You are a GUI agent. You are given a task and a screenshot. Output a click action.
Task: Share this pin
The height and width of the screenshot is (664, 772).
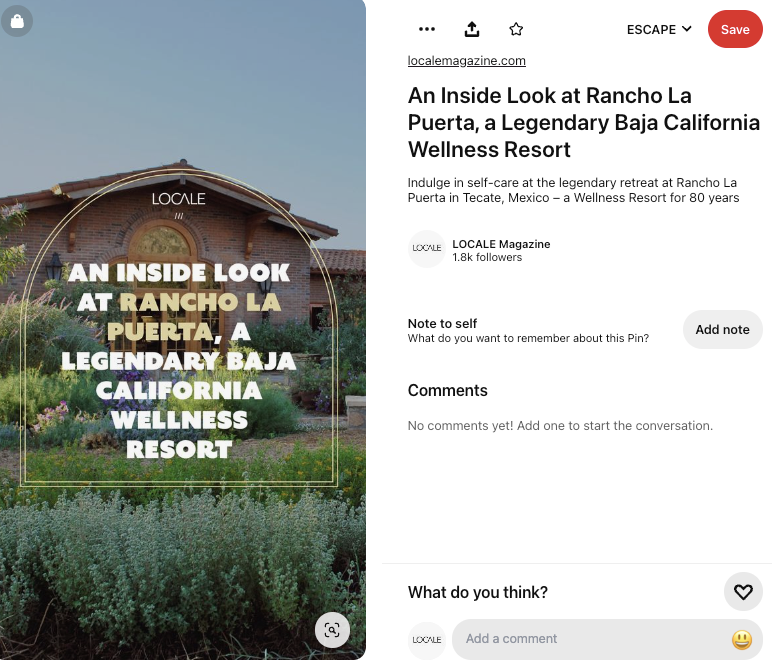(x=472, y=29)
